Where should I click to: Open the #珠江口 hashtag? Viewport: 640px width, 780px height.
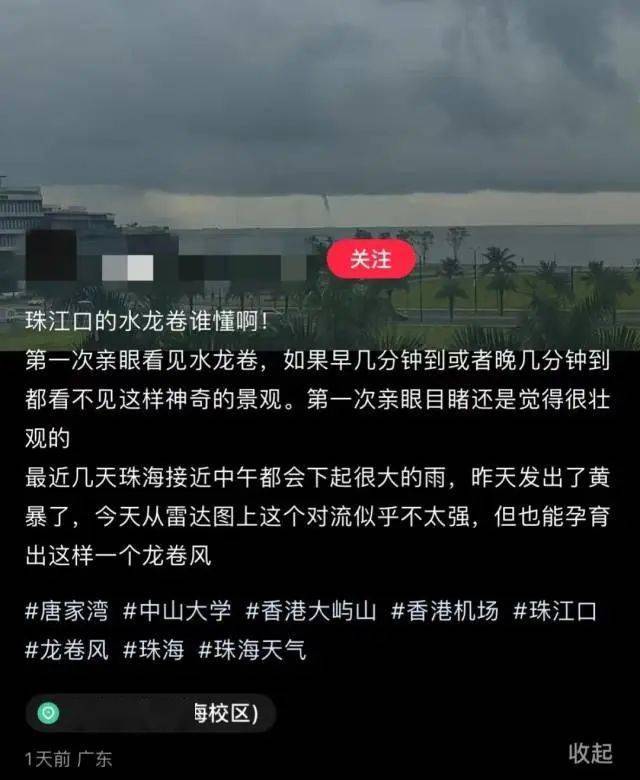coord(561,611)
